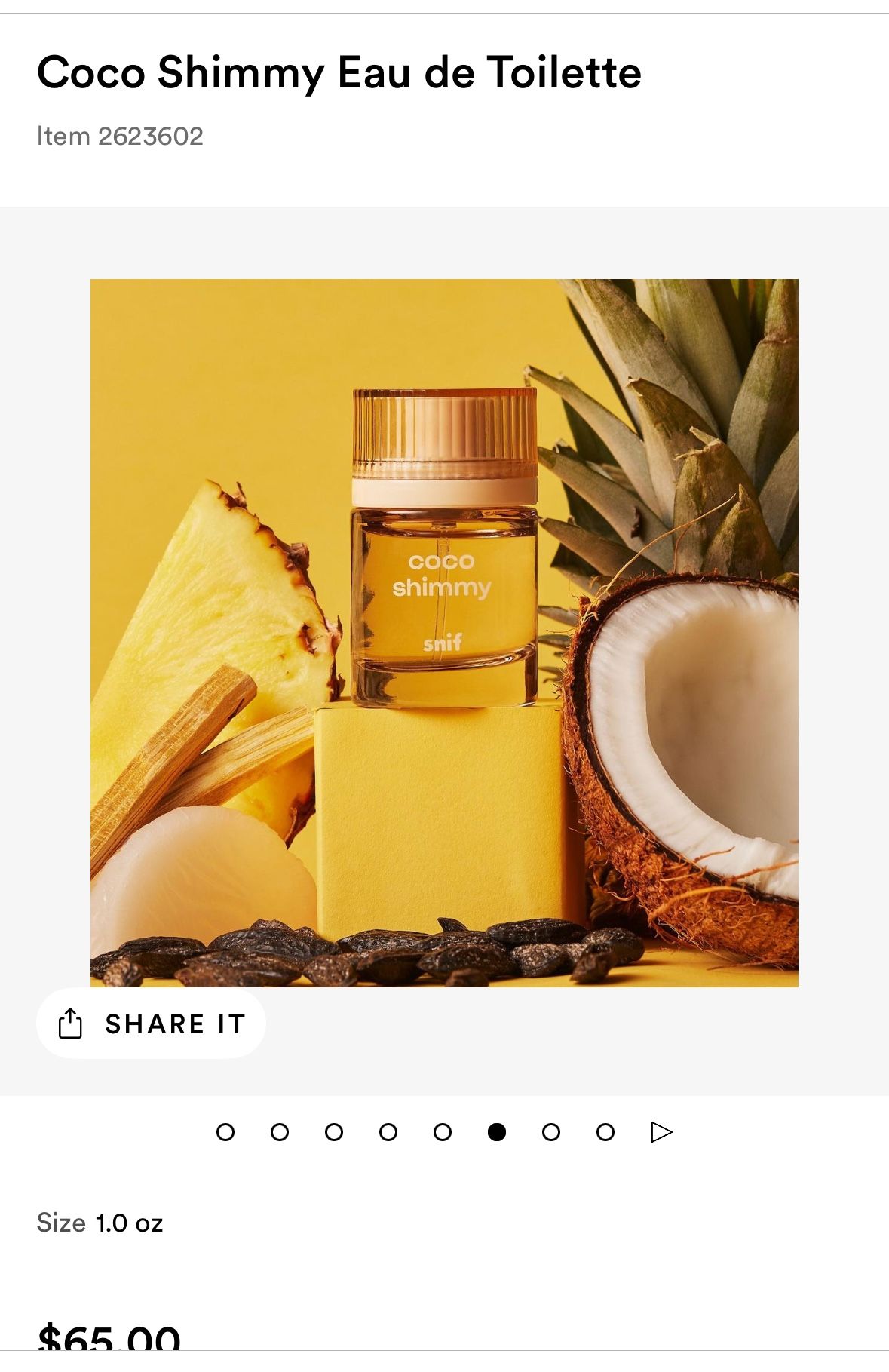Screen dimensions: 889x1372
Task: View the seventh carousel image dot
Action: (x=551, y=1132)
